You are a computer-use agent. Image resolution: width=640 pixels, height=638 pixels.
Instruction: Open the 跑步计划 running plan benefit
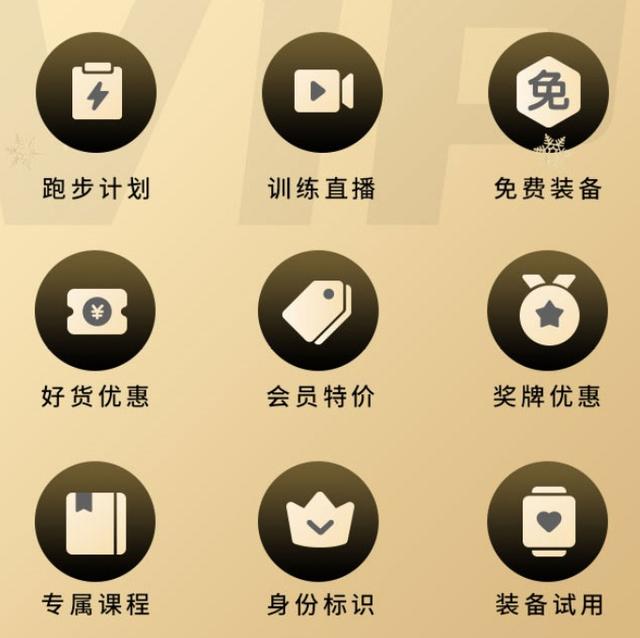[x=96, y=93]
